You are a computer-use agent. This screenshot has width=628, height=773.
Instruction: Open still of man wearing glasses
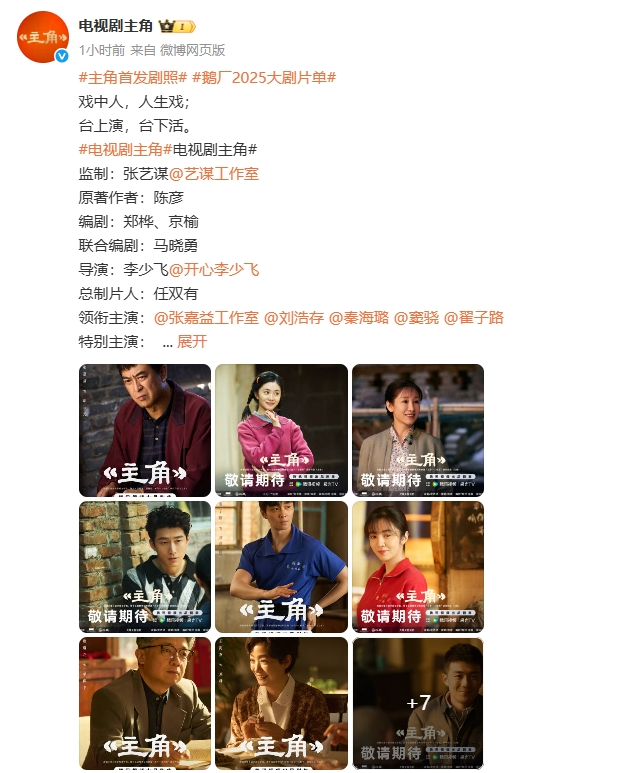(145, 703)
